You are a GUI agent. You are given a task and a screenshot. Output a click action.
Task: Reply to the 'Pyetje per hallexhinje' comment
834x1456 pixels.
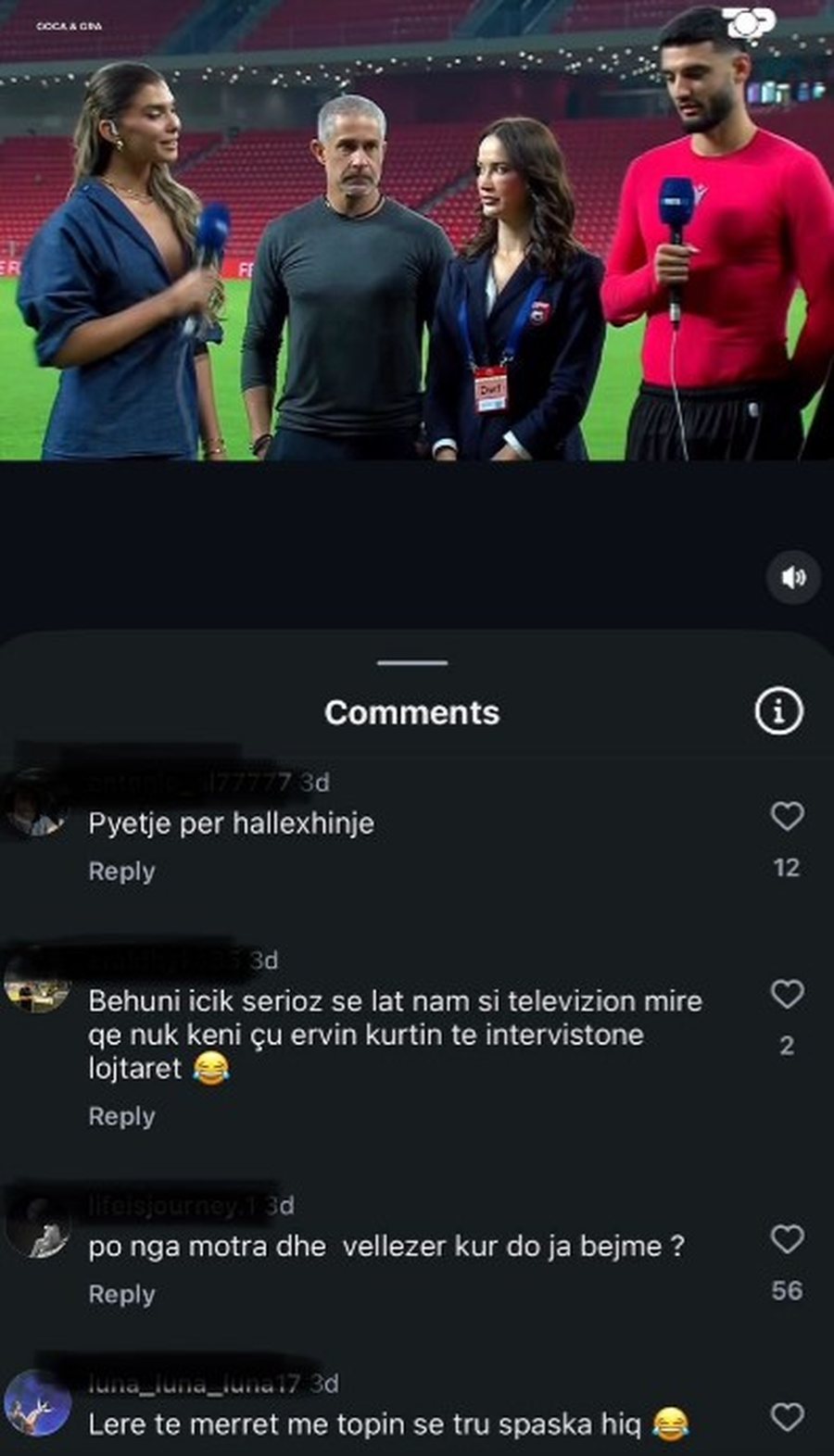pyautogui.click(x=121, y=872)
